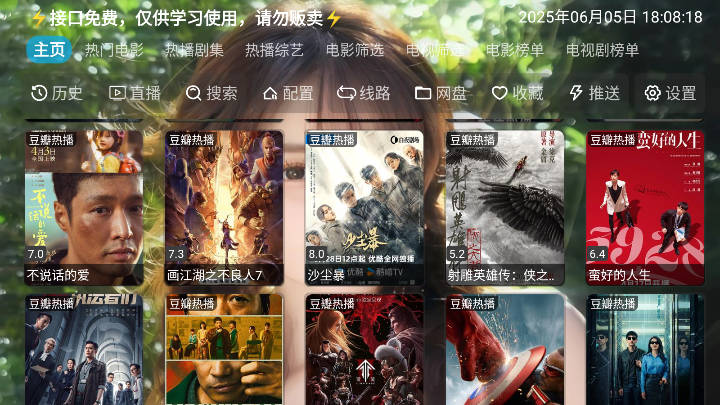720x405 pixels.
Task: Open the 电视剧榜单 tab
Action: [602, 50]
